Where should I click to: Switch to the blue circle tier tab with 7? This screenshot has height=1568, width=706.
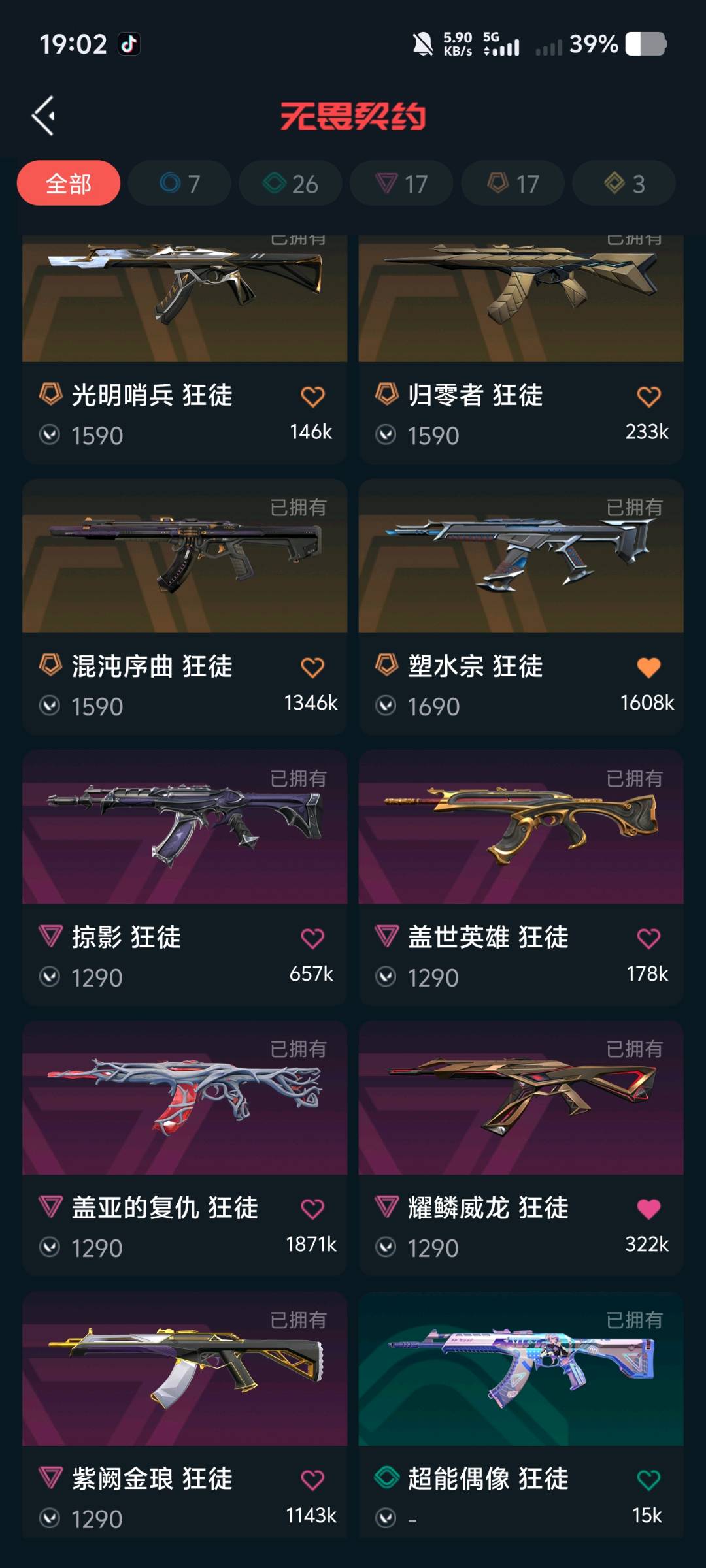180,184
